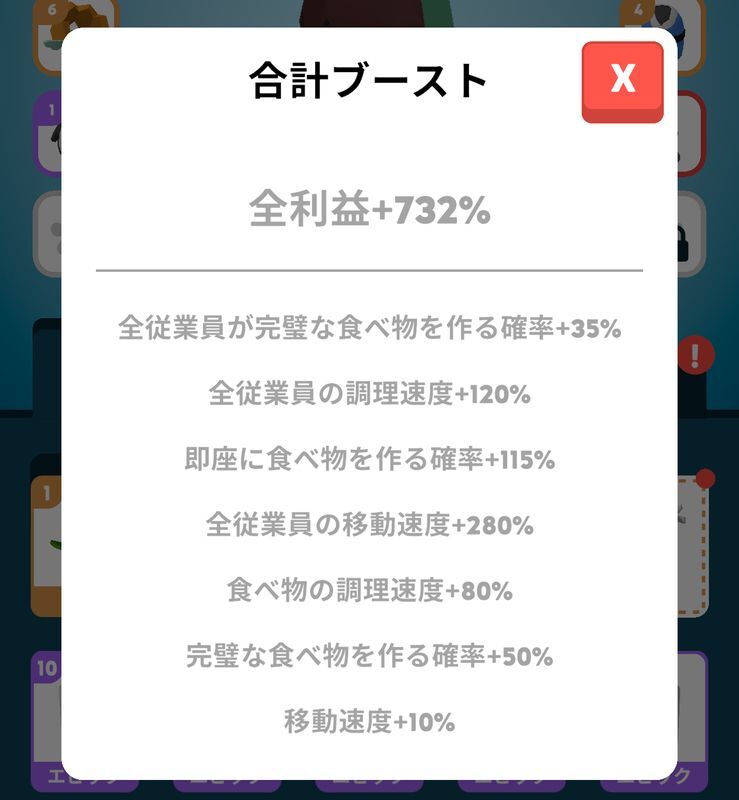Close the 合計ブースト dialog
739x800 pixels.
(x=622, y=80)
